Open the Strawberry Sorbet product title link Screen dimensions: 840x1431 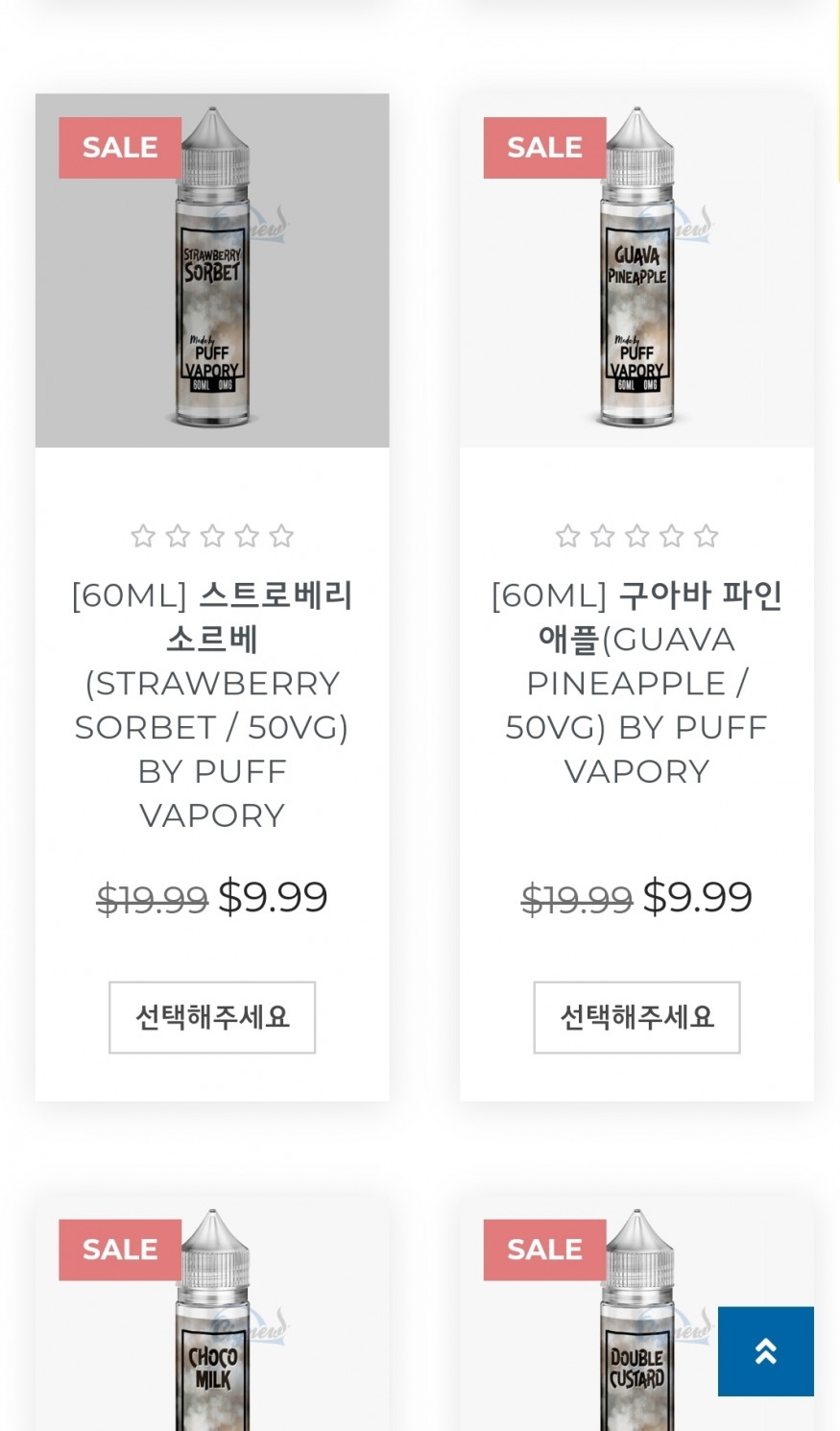click(212, 704)
